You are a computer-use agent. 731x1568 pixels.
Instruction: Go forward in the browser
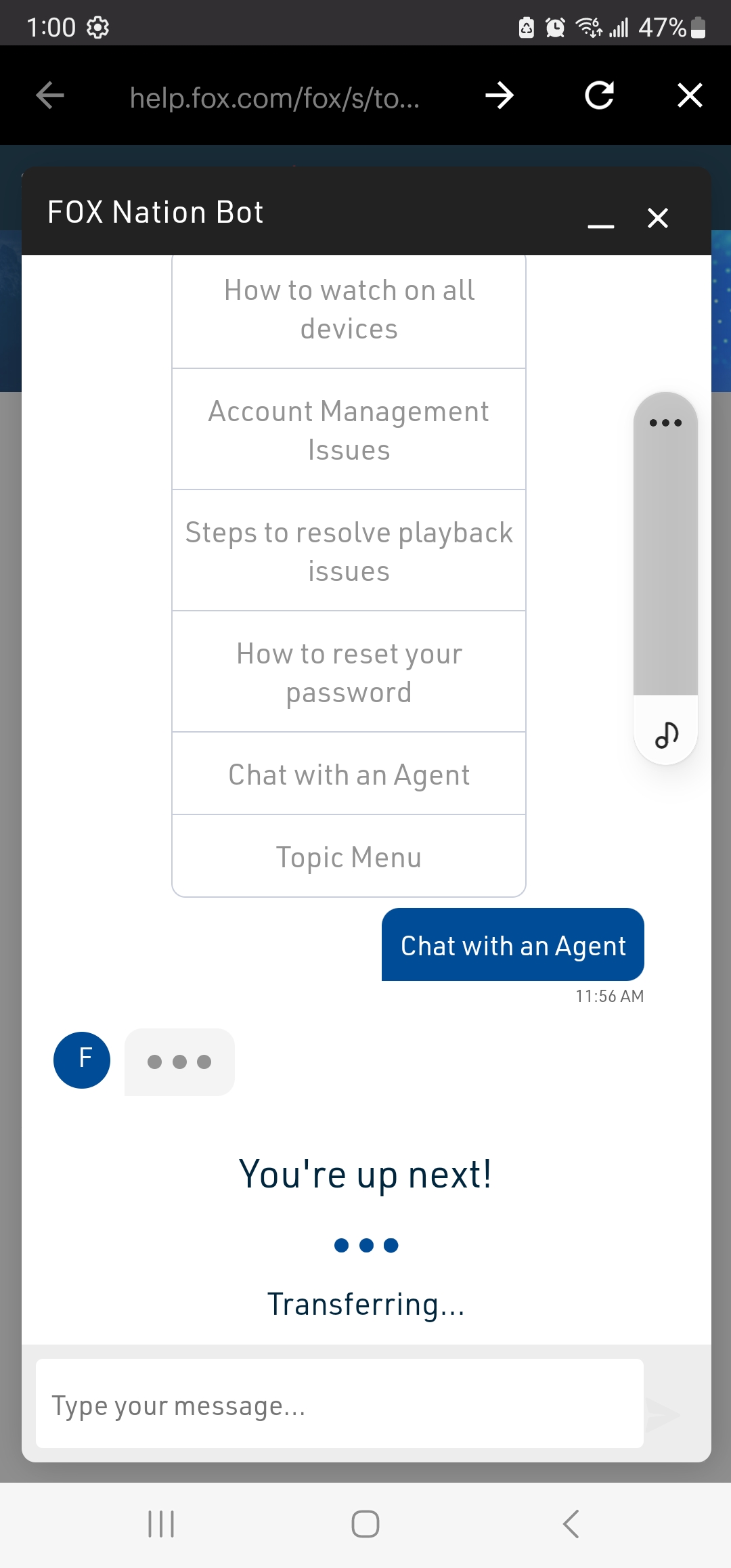pos(500,95)
